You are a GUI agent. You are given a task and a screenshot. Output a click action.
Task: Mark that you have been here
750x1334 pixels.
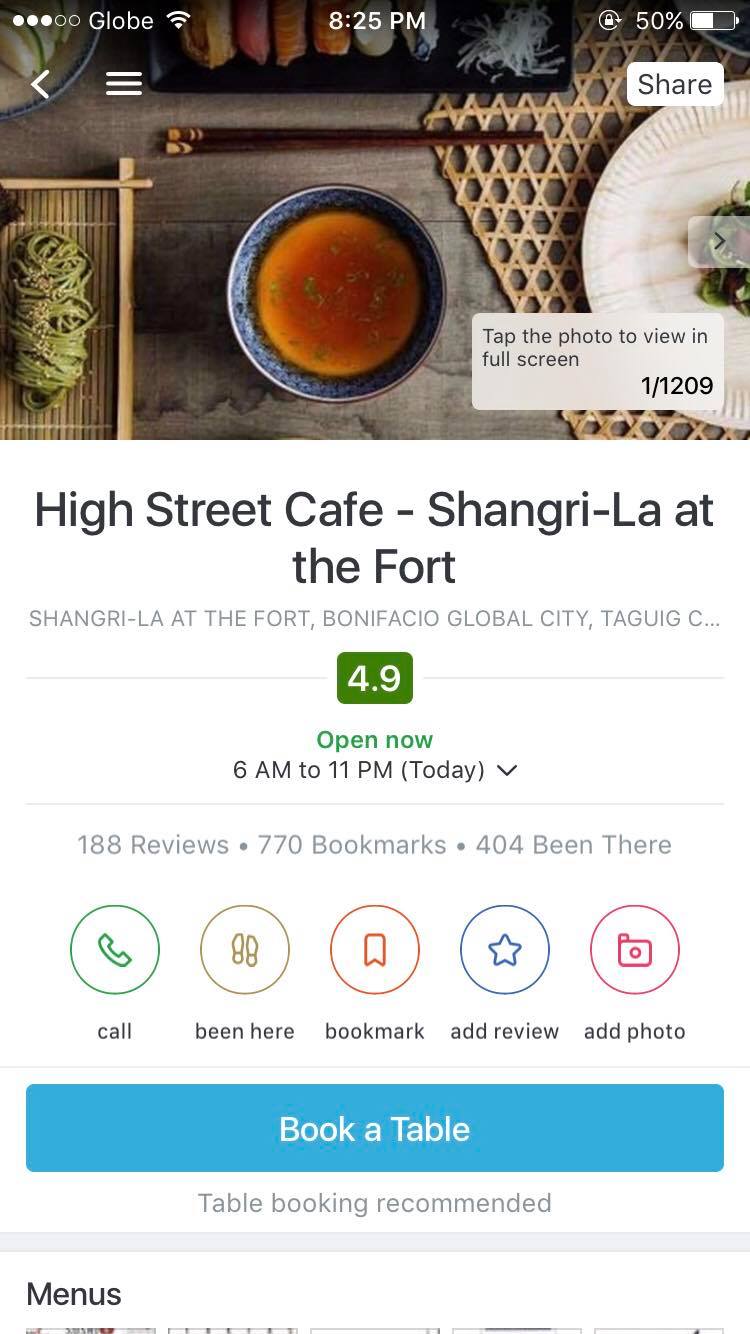click(245, 950)
